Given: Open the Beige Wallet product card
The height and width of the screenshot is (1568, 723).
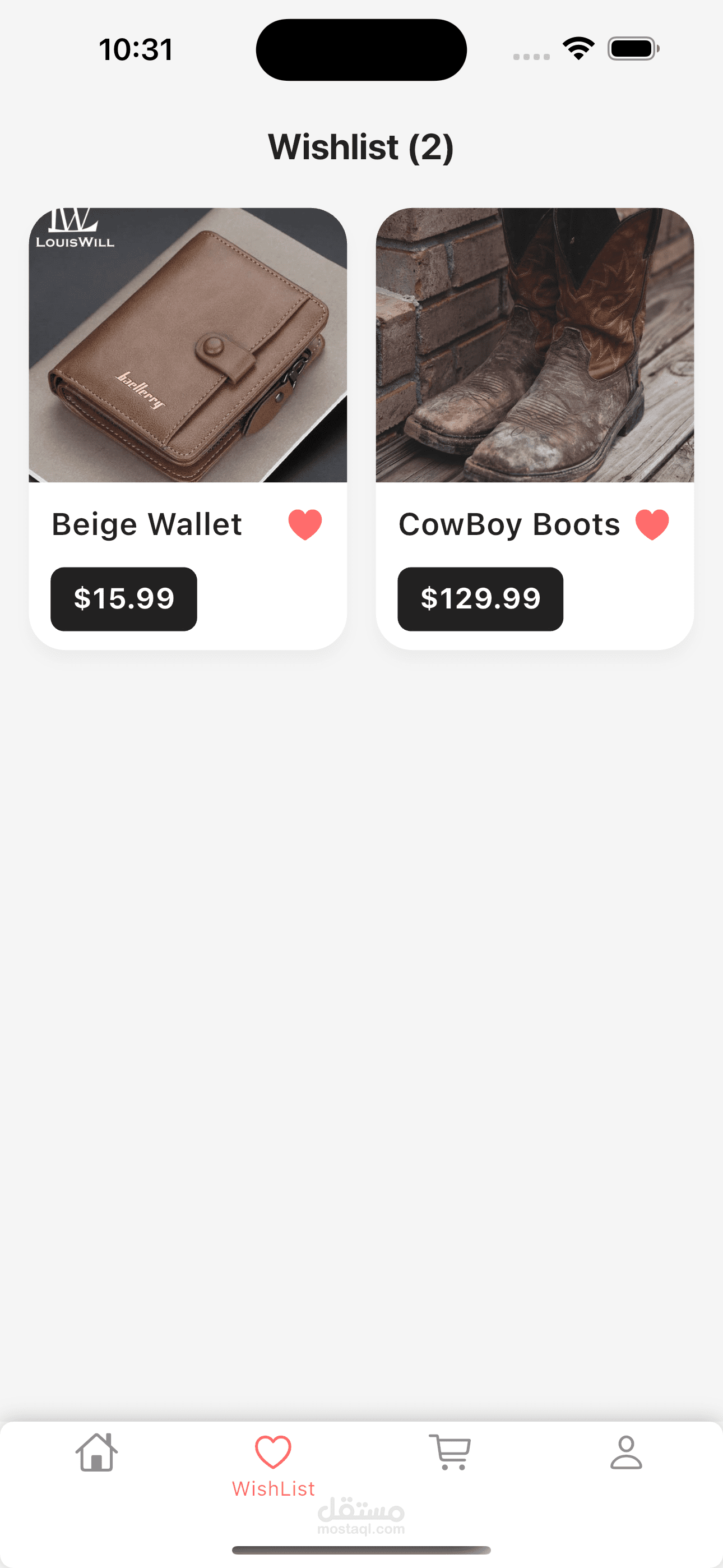Looking at the screenshot, I should [188, 428].
